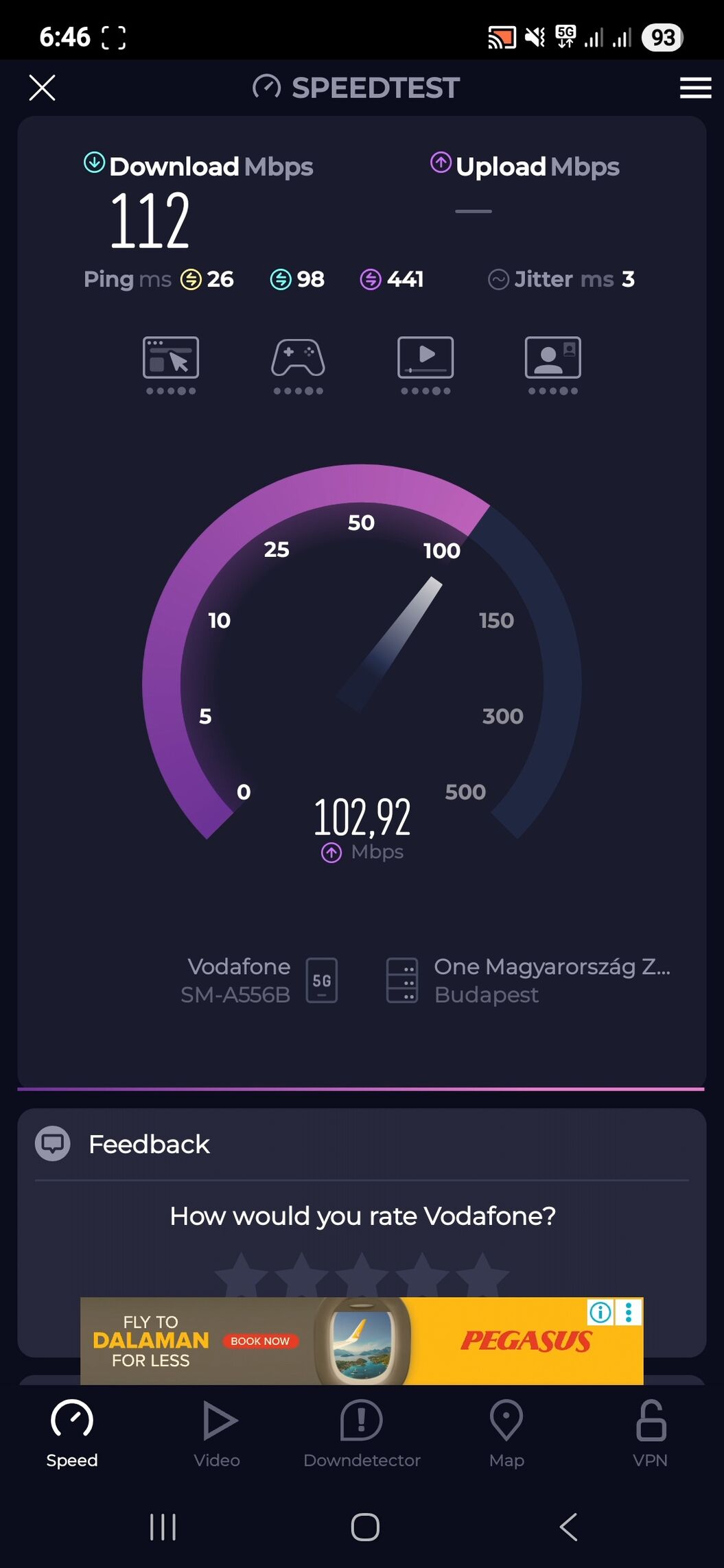
Task: Go back using the system back button
Action: tap(568, 1527)
